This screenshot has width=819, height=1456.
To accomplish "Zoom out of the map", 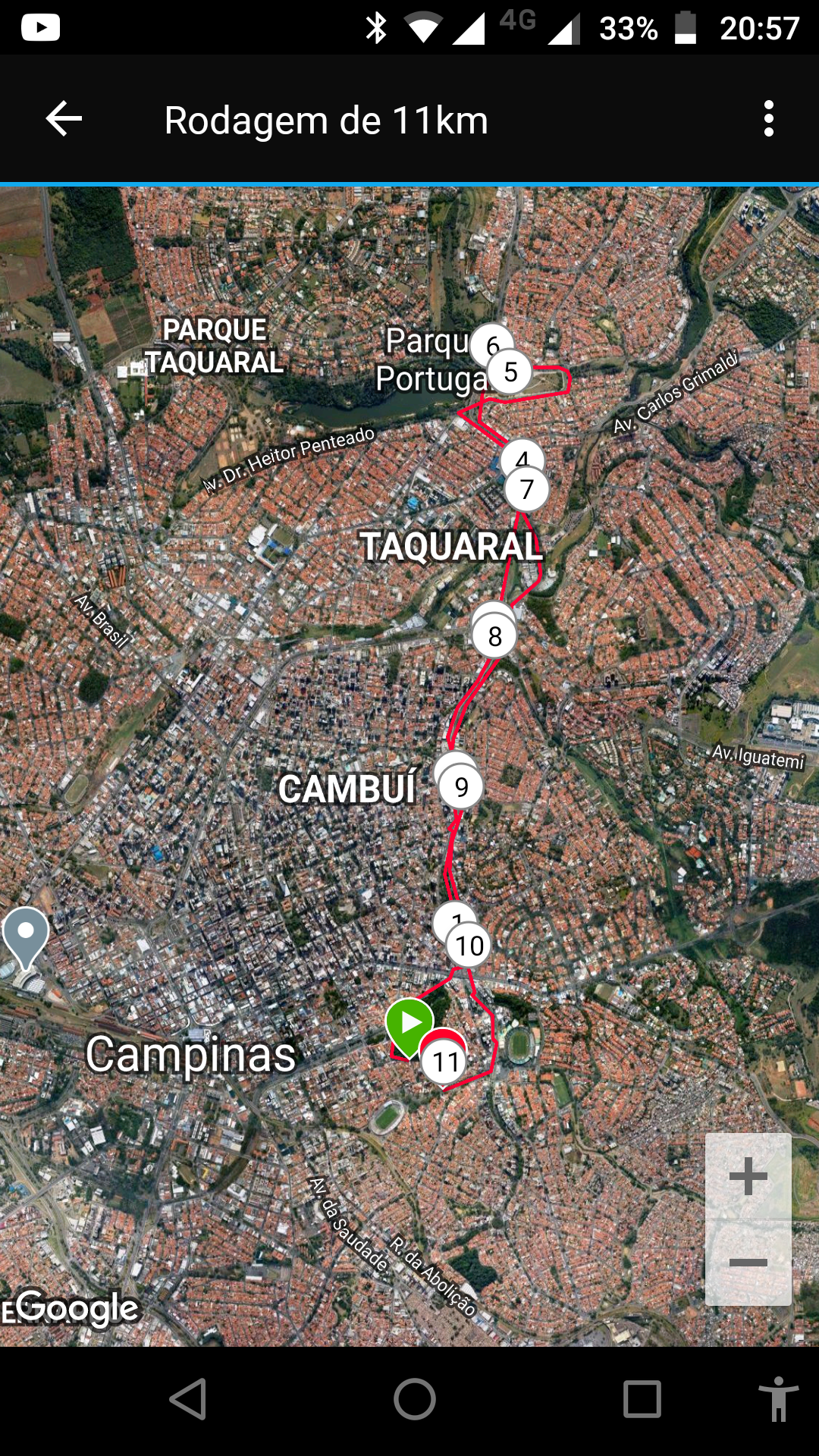I will [x=748, y=1263].
